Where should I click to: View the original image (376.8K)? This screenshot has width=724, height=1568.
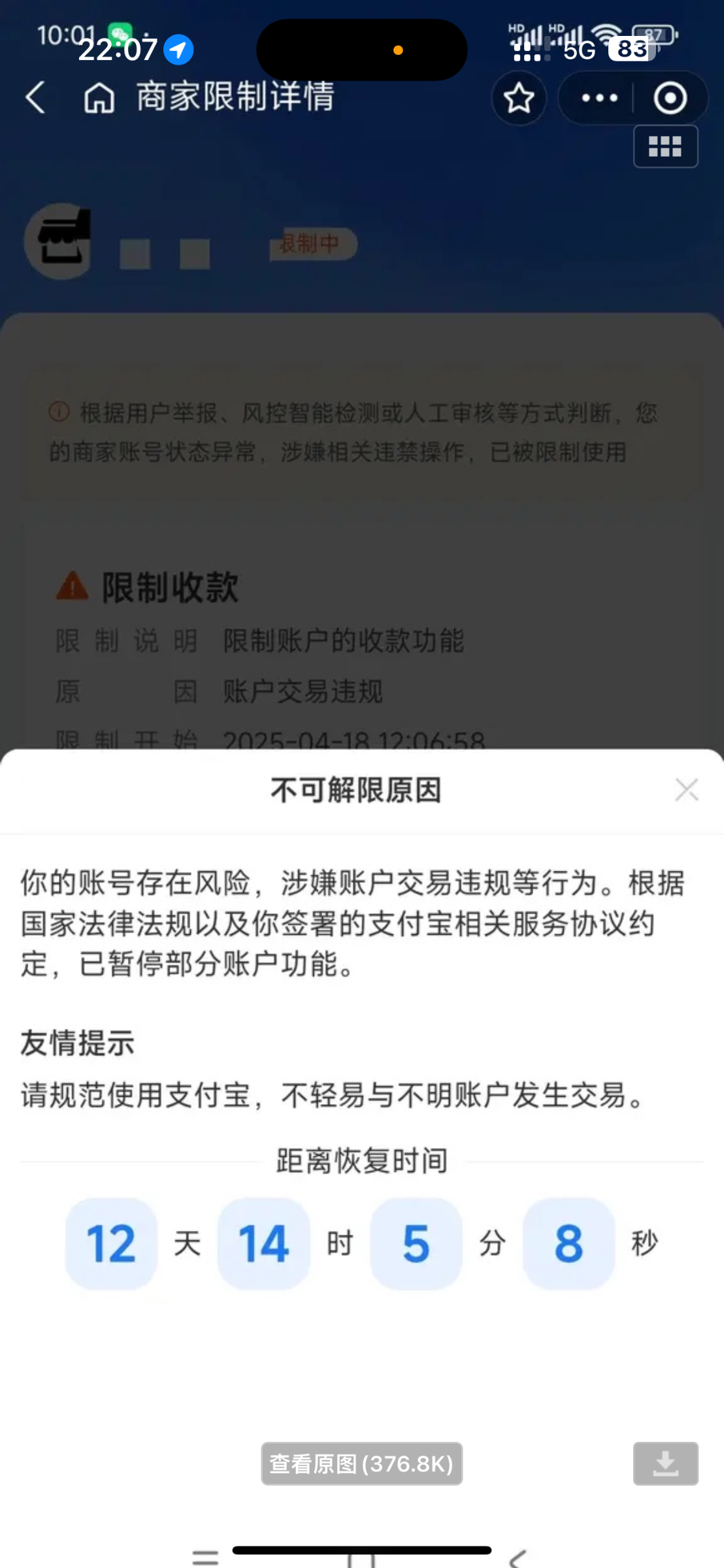click(x=361, y=1463)
